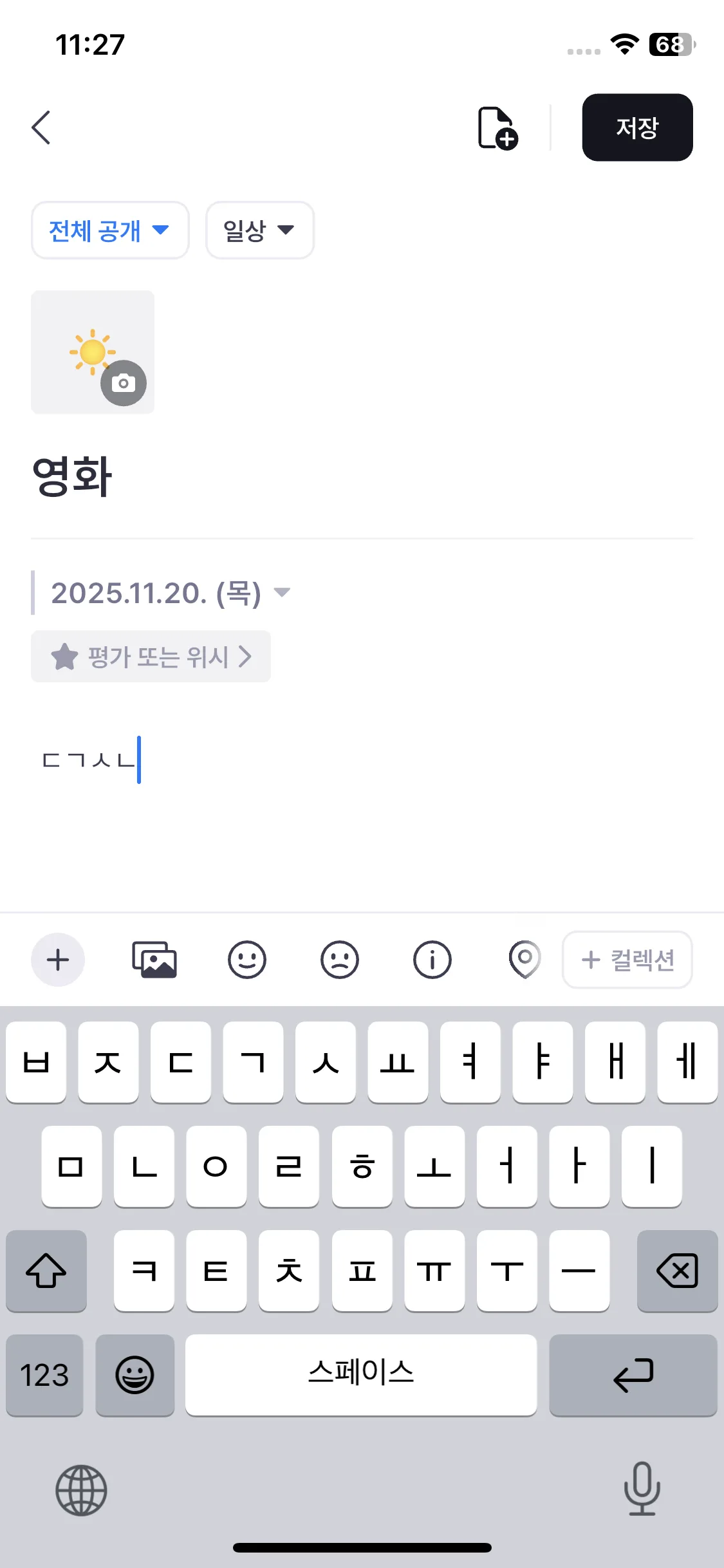This screenshot has width=724, height=1568.
Task: Select the sad face mood icon
Action: point(340,959)
